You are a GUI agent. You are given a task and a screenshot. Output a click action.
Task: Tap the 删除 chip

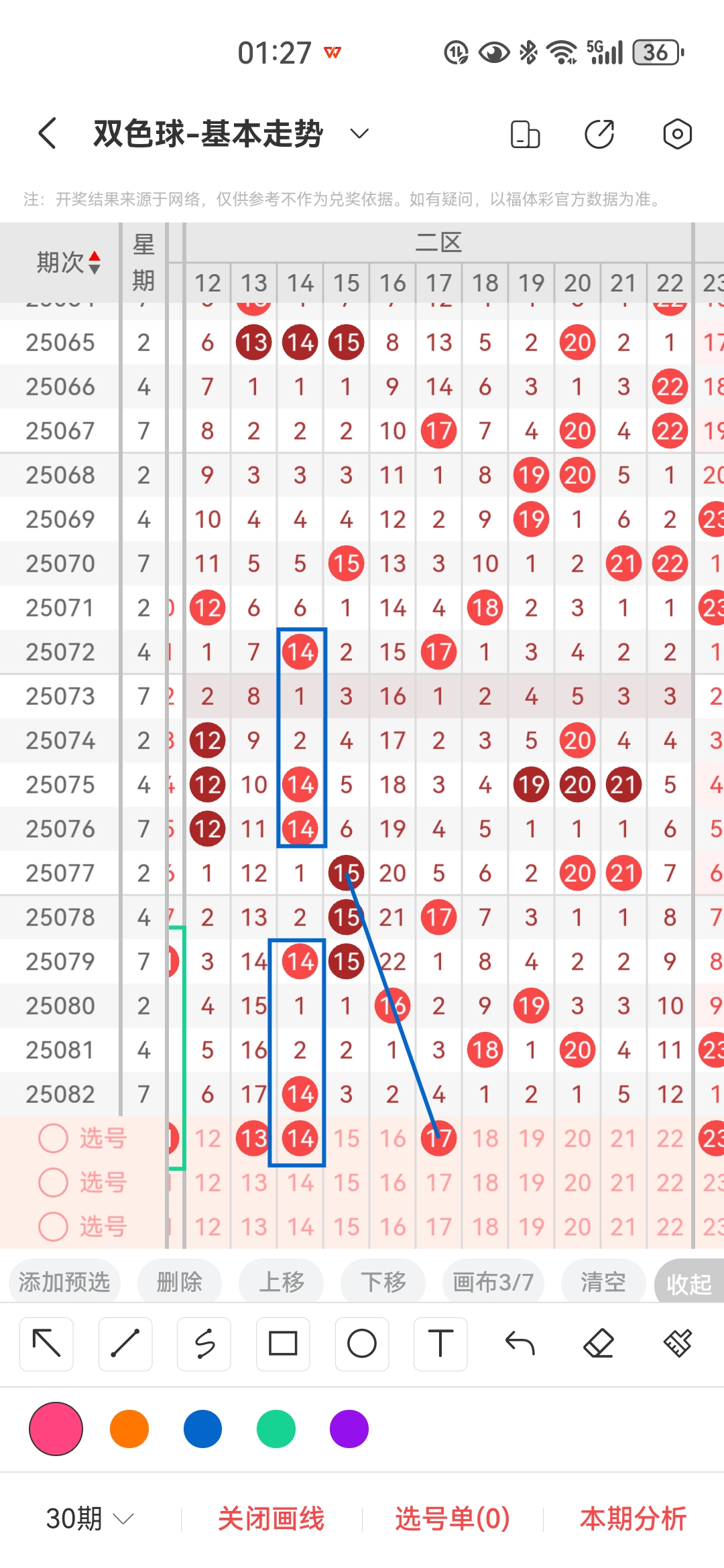point(180,1283)
